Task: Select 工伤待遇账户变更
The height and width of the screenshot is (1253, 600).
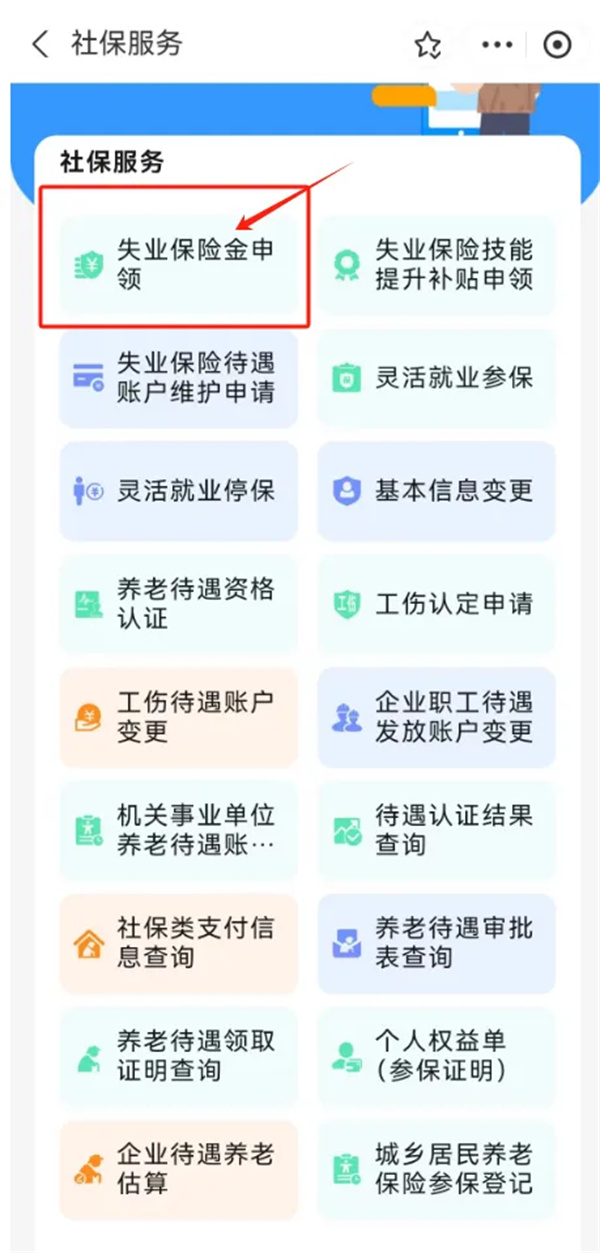Action: [179, 717]
